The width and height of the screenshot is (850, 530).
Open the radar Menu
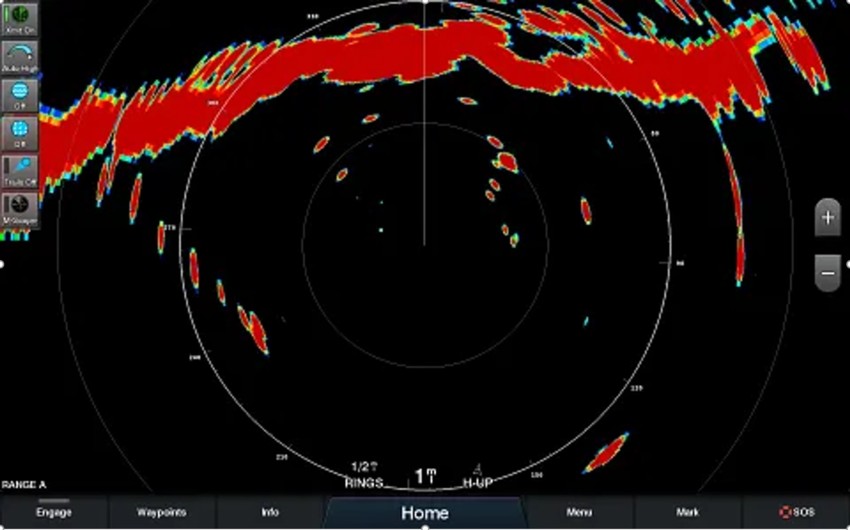(x=580, y=512)
